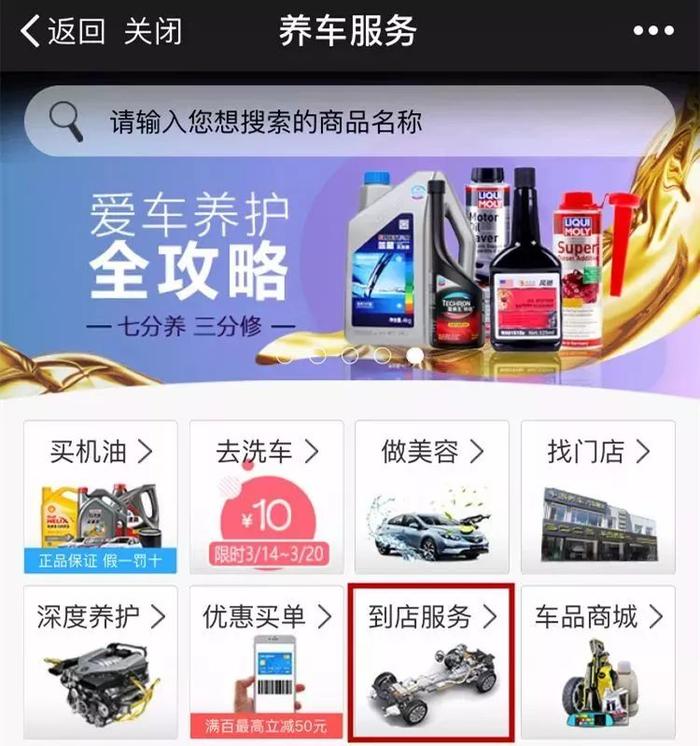This screenshot has width=700, height=746.
Task: Find stores via 找门店 tile
Action: click(598, 497)
